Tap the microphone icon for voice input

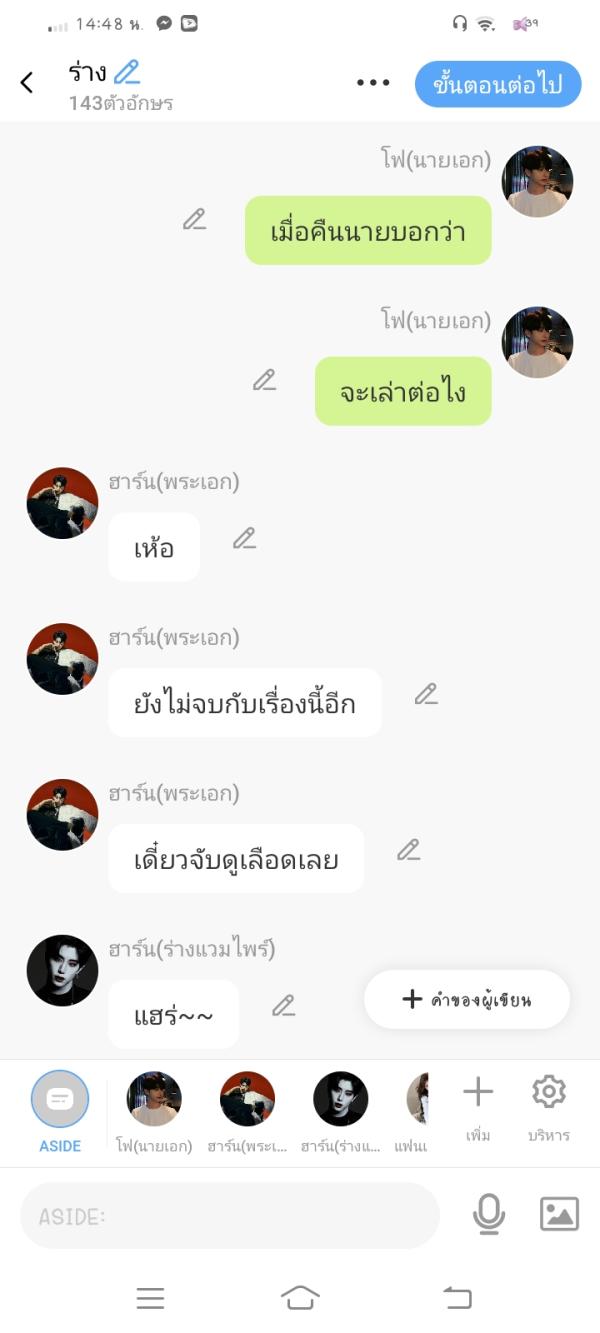point(489,1214)
